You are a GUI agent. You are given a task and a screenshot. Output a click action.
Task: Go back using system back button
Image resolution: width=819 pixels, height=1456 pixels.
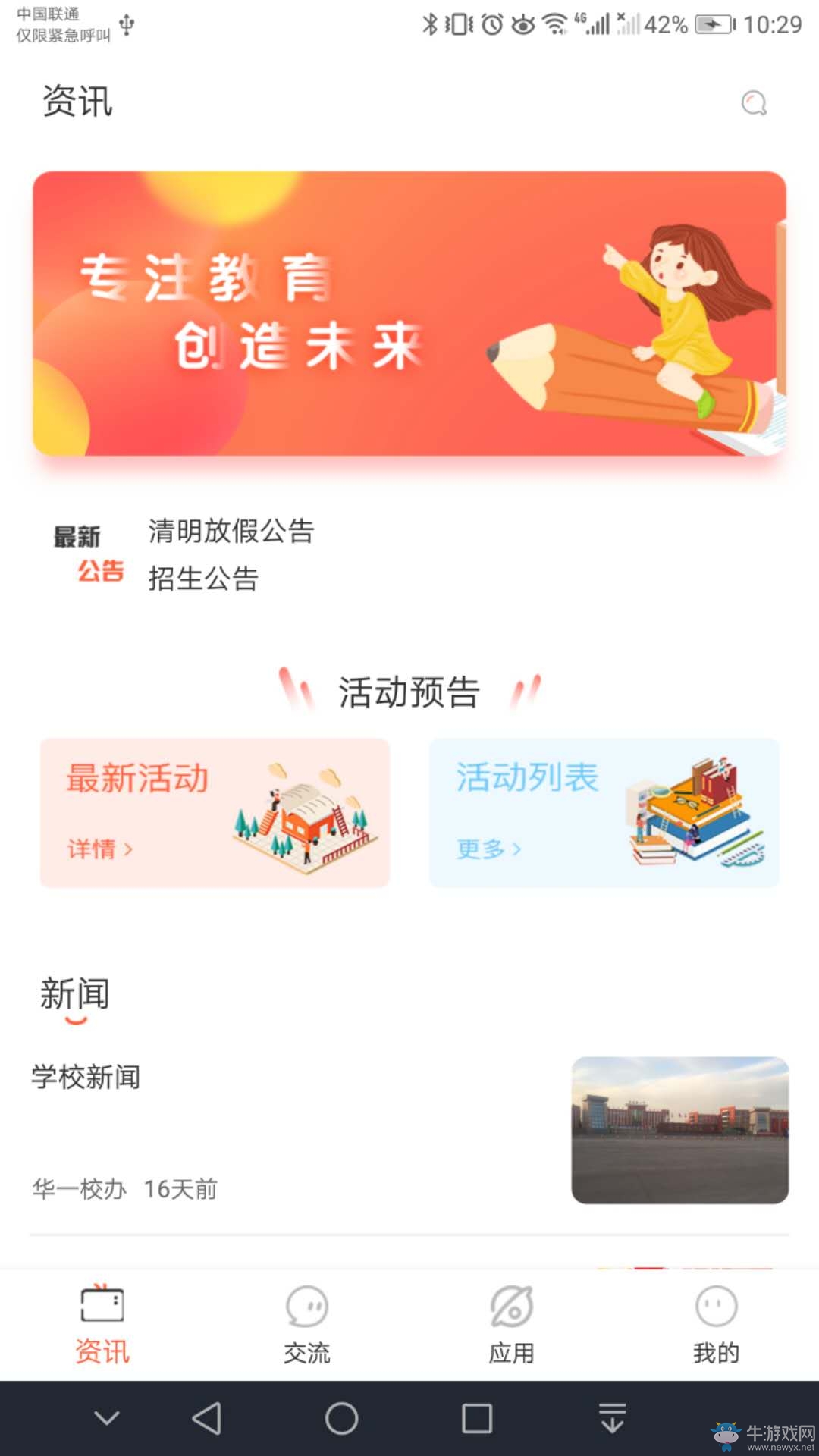(207, 1418)
